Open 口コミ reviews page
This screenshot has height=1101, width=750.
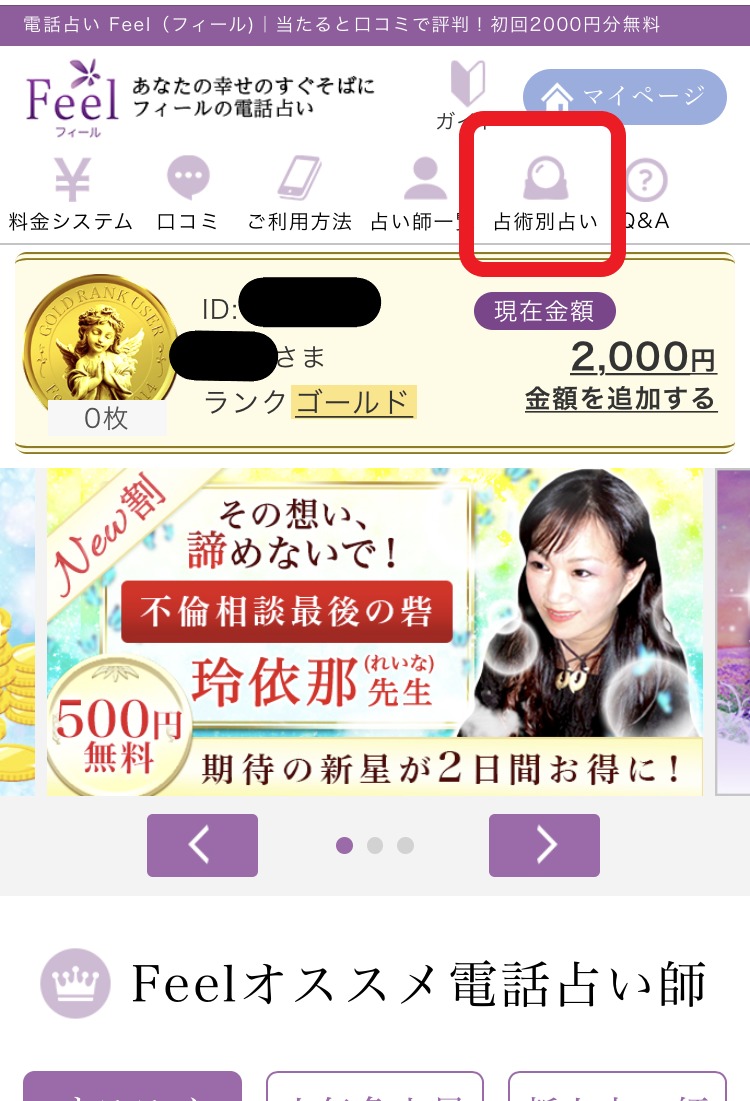click(x=187, y=195)
